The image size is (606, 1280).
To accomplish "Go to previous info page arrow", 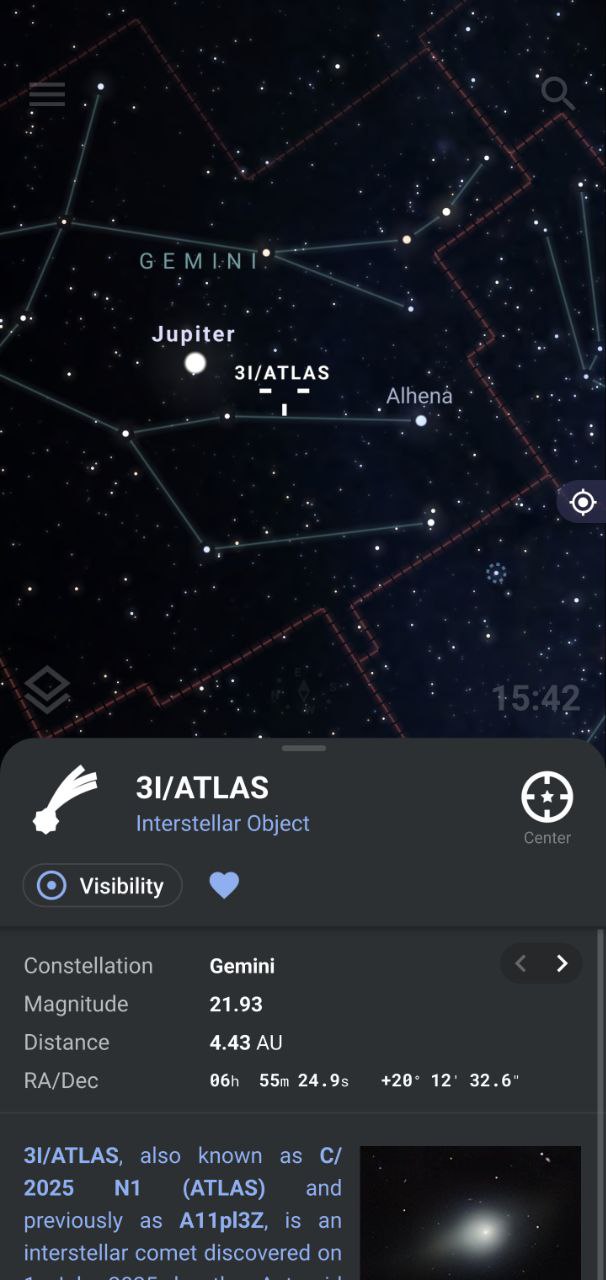I will [x=520, y=964].
